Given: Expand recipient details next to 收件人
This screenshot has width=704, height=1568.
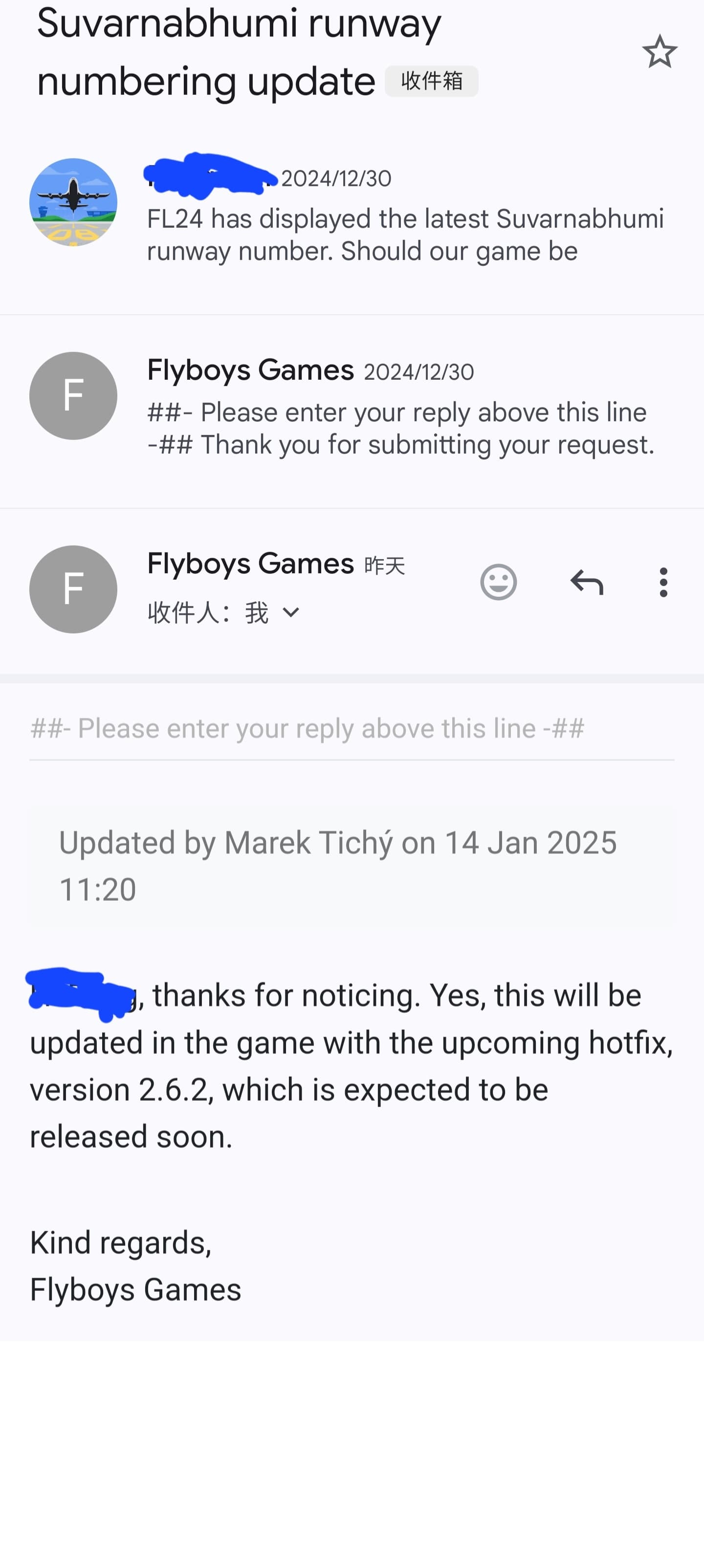Looking at the screenshot, I should (291, 612).
